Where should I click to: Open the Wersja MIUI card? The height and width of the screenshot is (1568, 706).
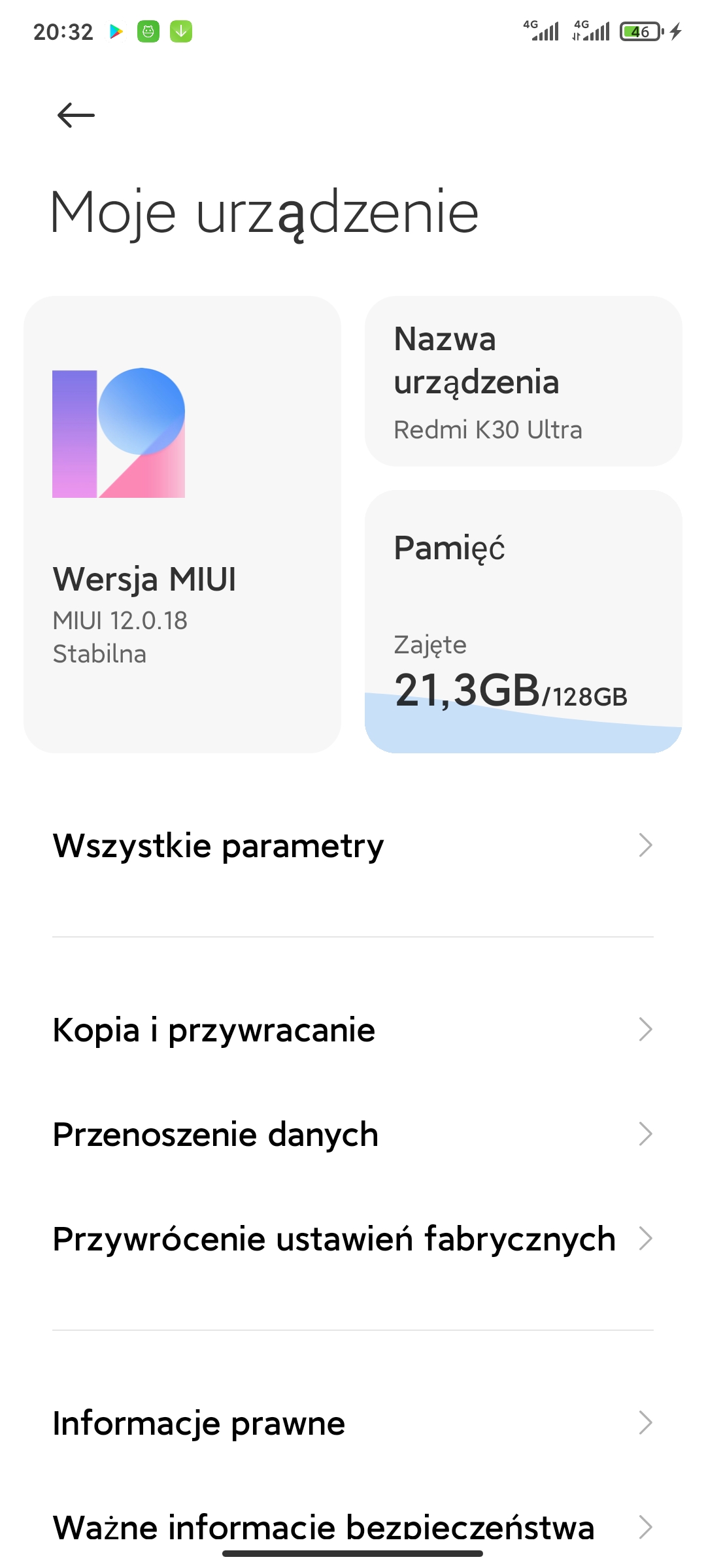coord(182,525)
